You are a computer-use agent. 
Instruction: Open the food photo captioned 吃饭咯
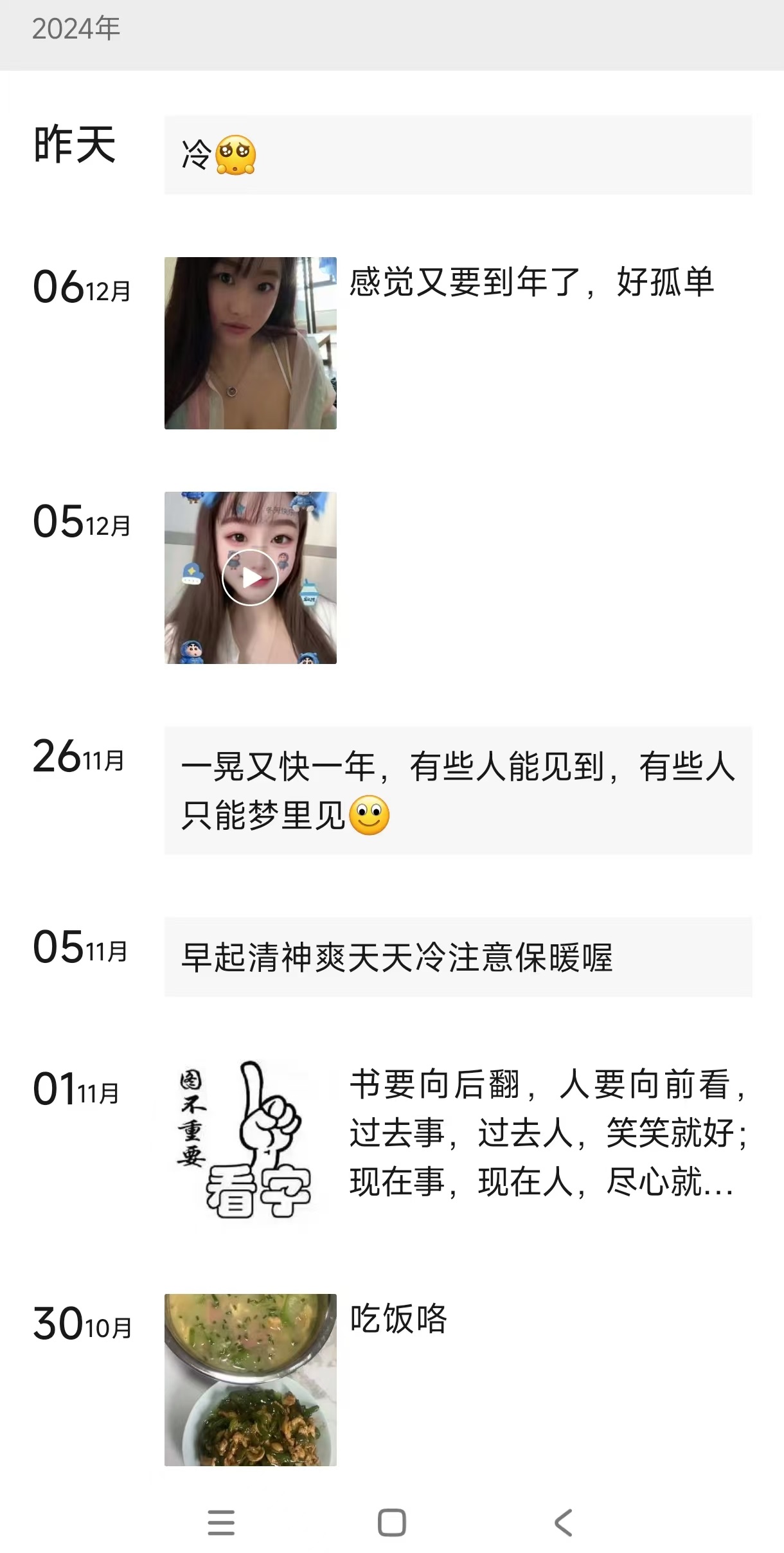(x=251, y=1380)
